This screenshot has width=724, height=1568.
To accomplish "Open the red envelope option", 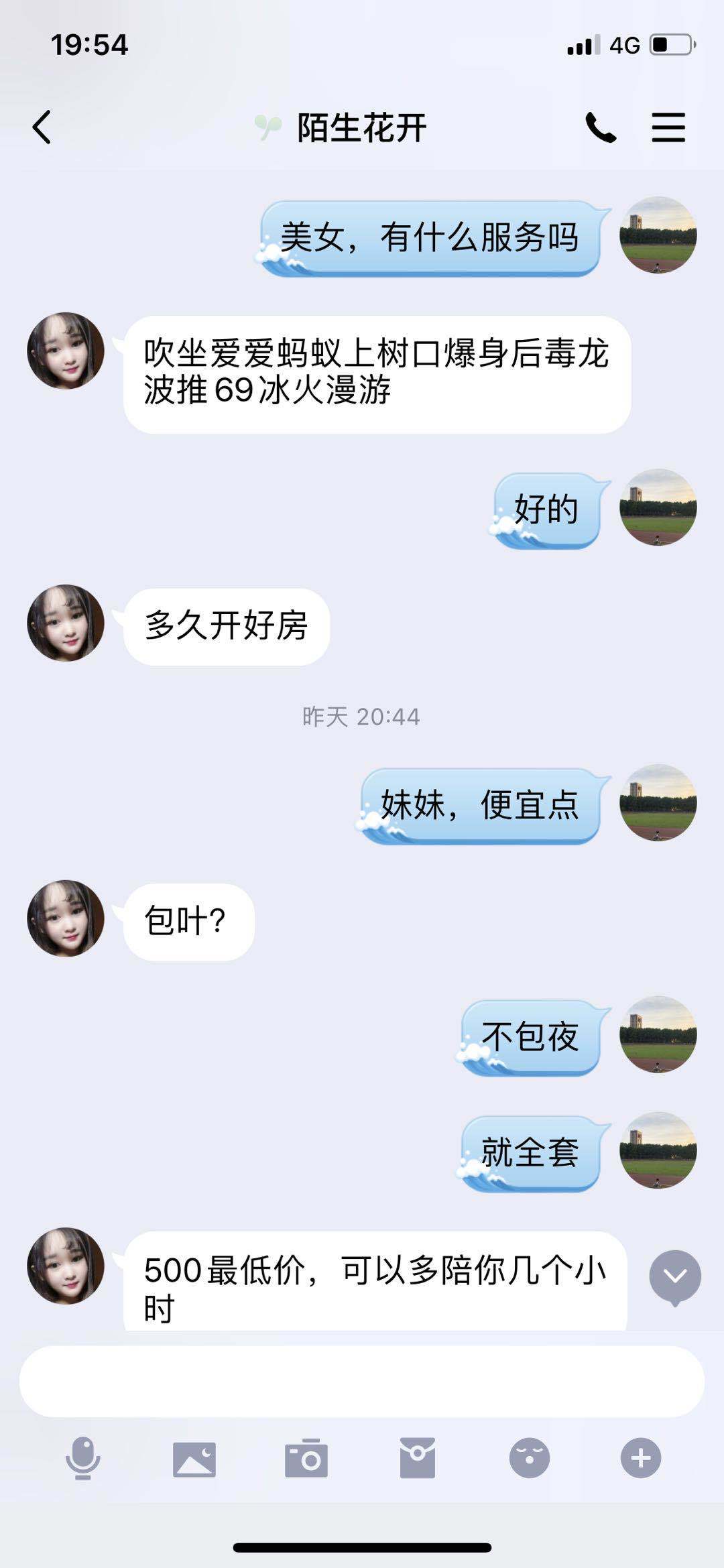I will [418, 1458].
